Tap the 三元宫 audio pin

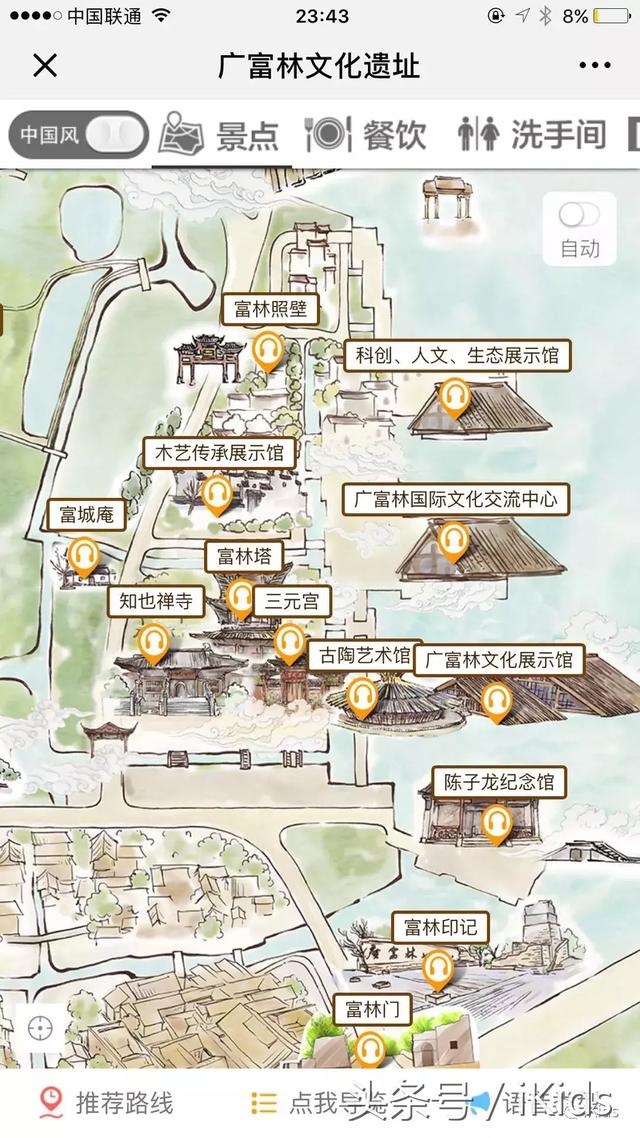(290, 642)
